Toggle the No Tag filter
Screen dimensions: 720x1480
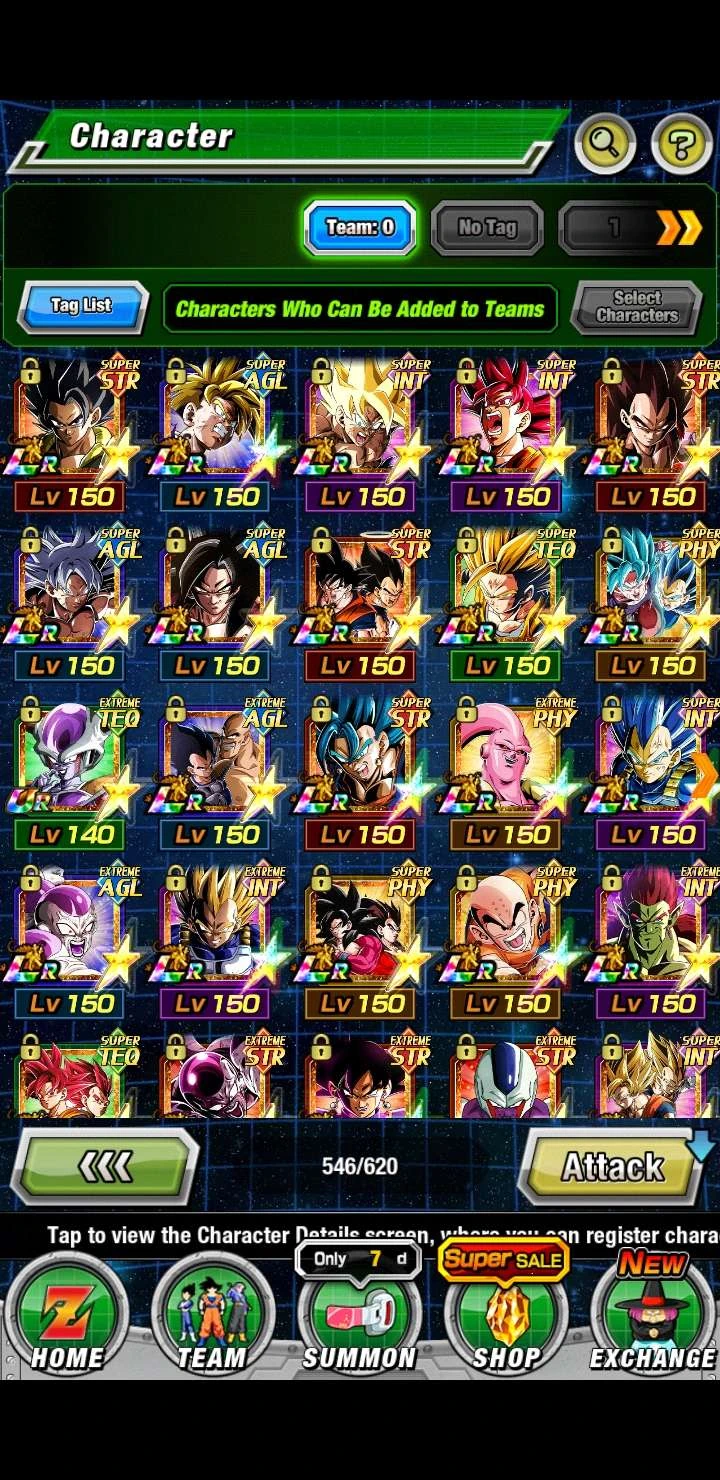click(486, 227)
